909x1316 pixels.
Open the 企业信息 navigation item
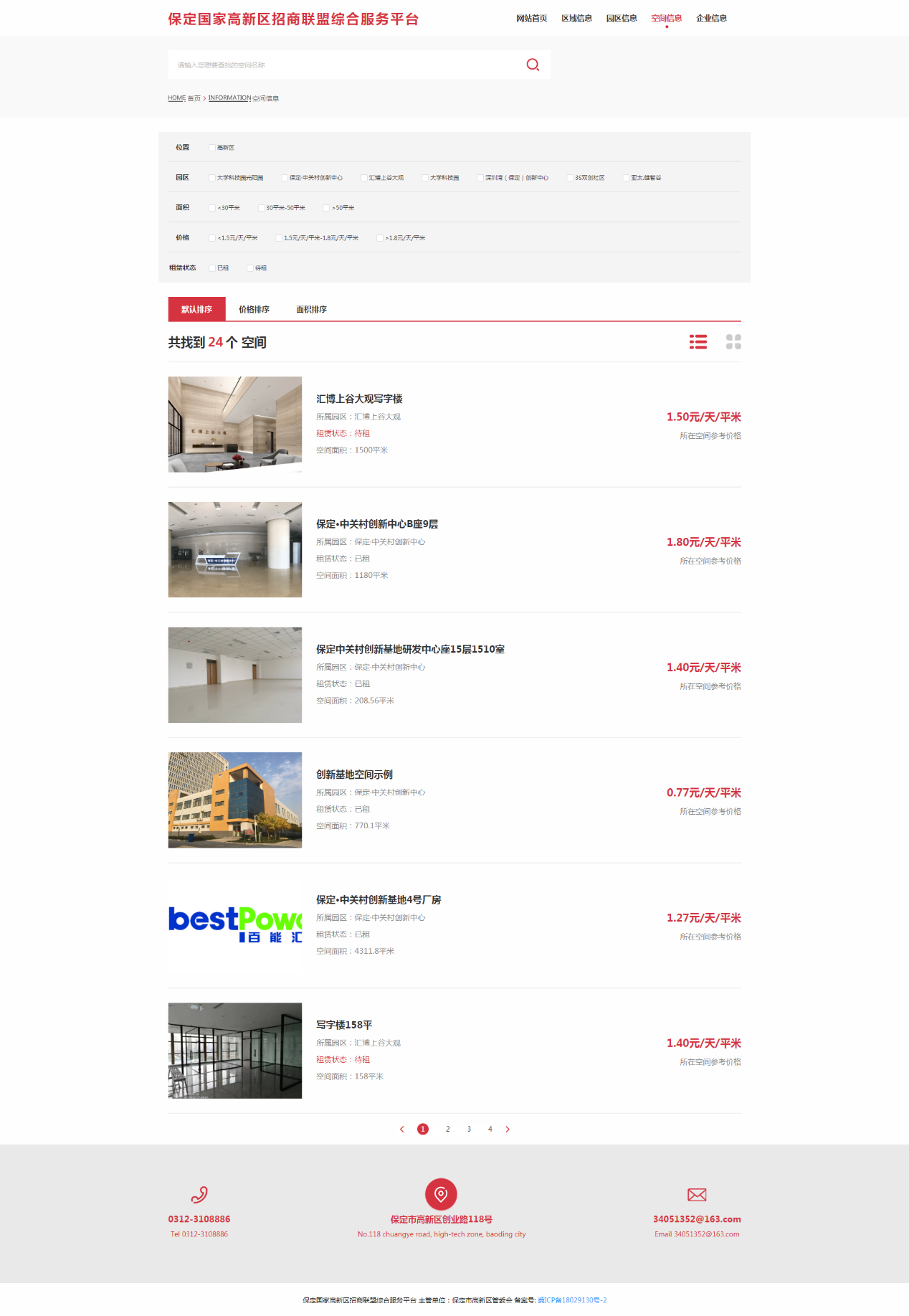(711, 19)
